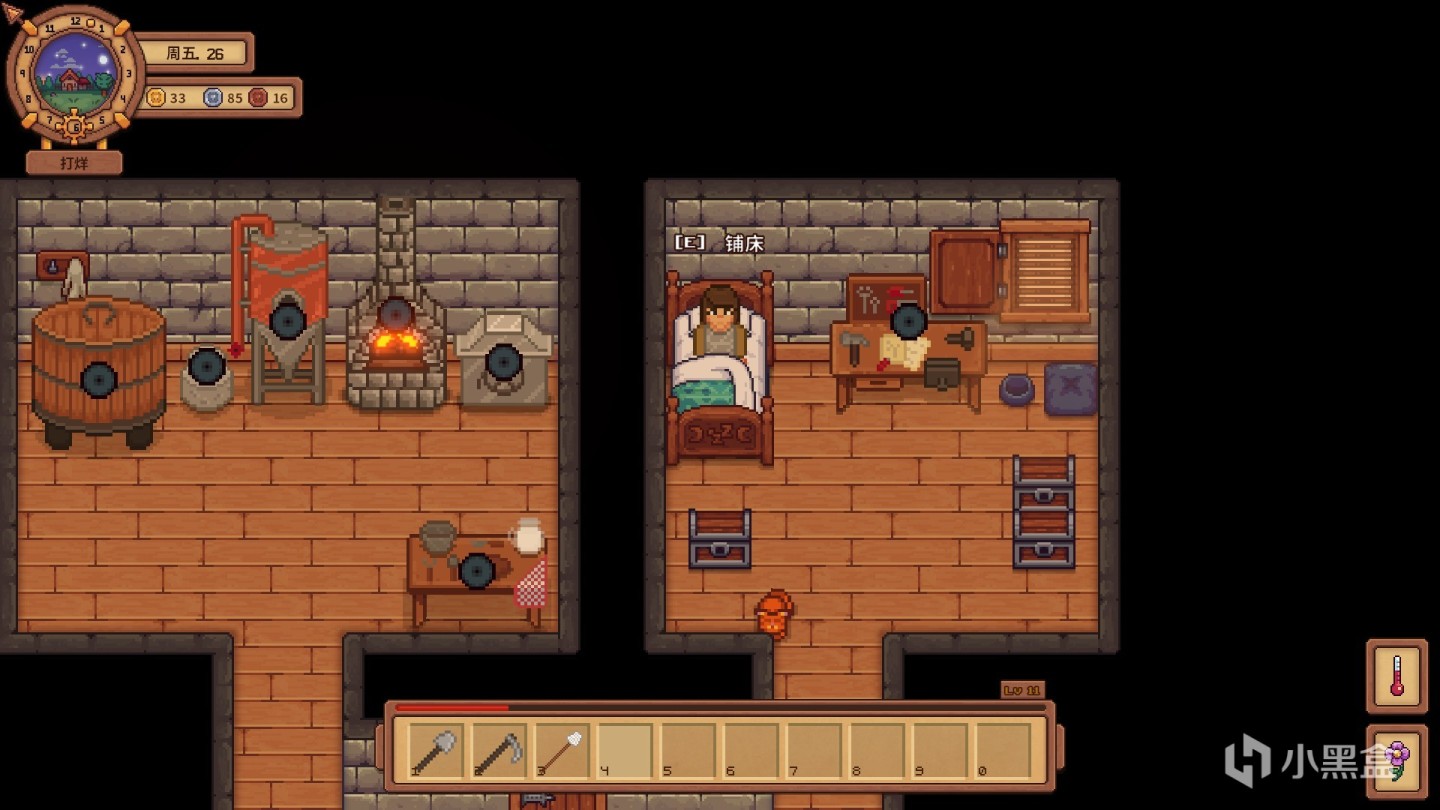The height and width of the screenshot is (810, 1440).
Task: Select the shovel in hotbar slot 1
Action: click(436, 751)
